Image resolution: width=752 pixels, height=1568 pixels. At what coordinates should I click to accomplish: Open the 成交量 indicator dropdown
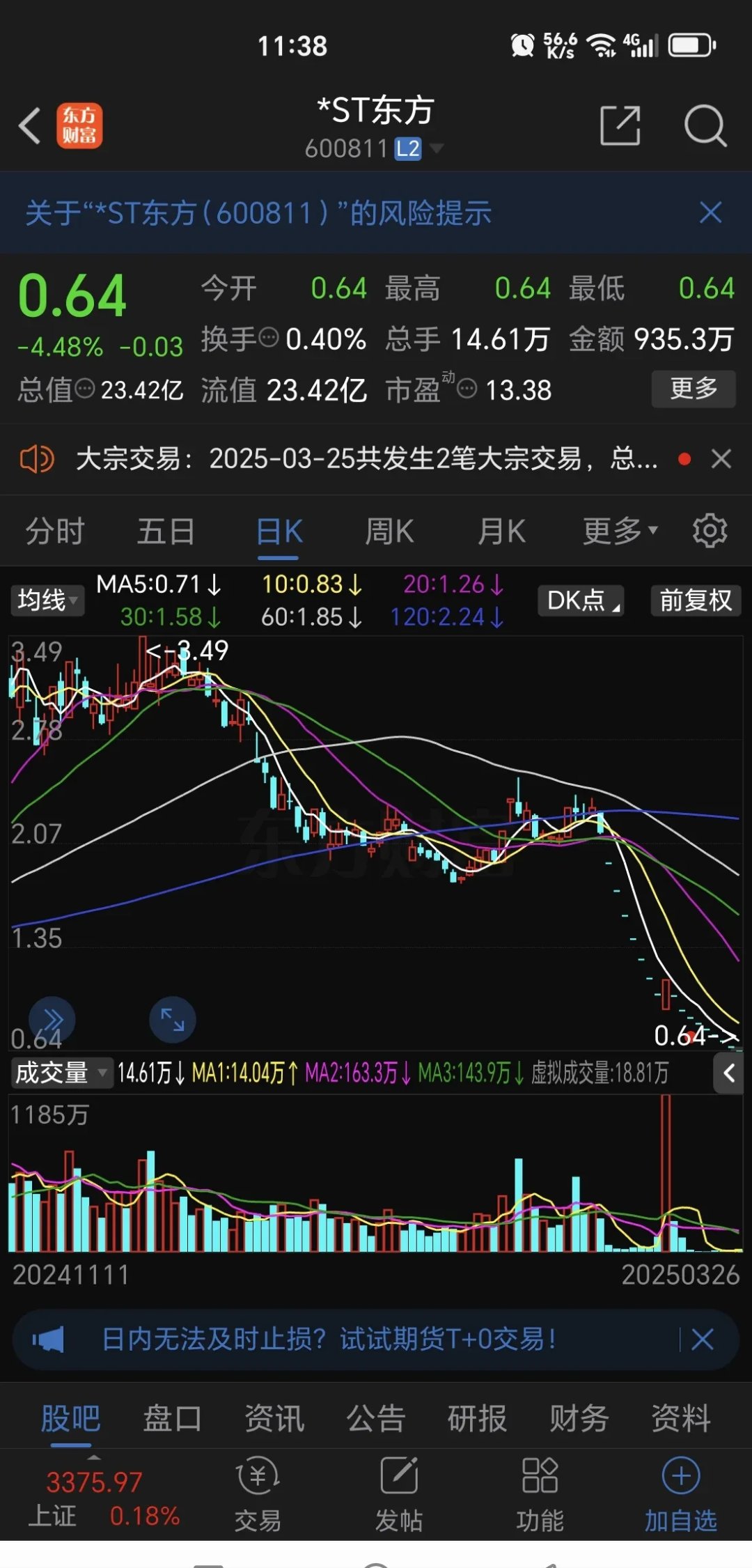point(61,1073)
